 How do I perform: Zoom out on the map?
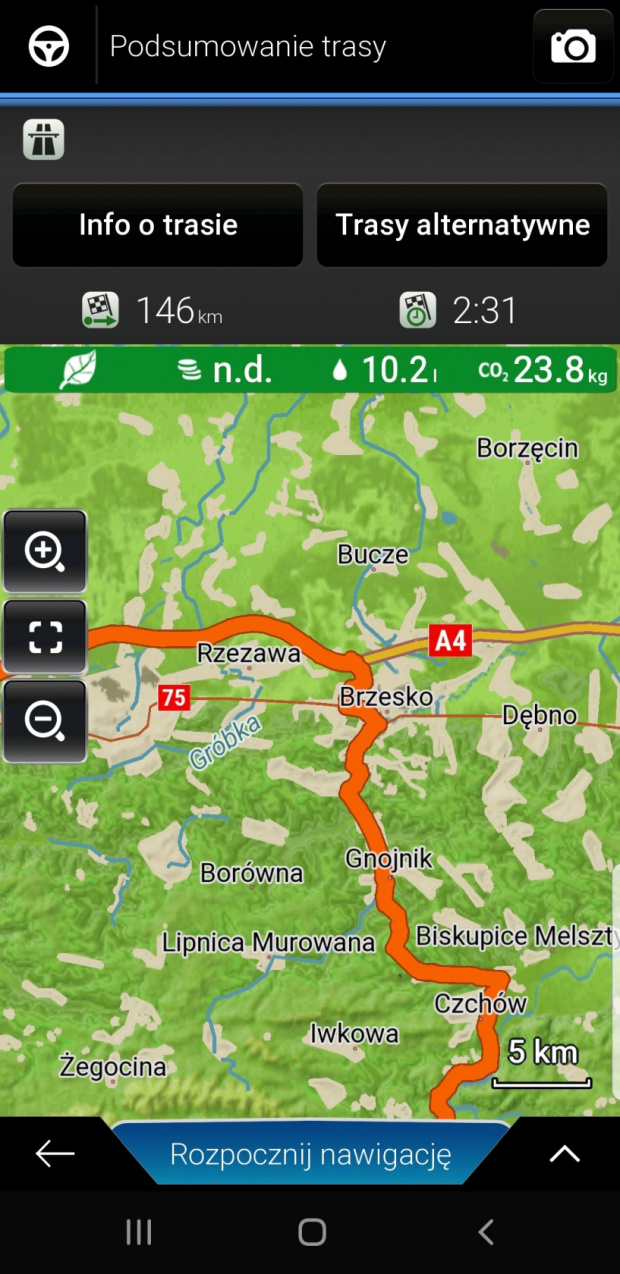coord(45,721)
